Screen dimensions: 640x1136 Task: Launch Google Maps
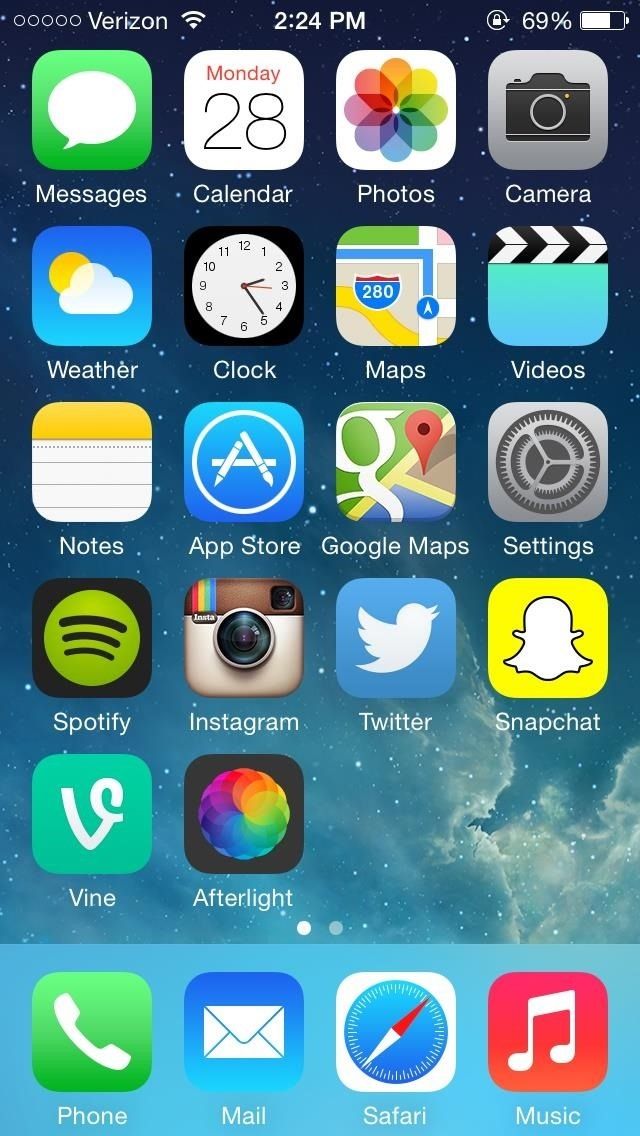point(396,462)
